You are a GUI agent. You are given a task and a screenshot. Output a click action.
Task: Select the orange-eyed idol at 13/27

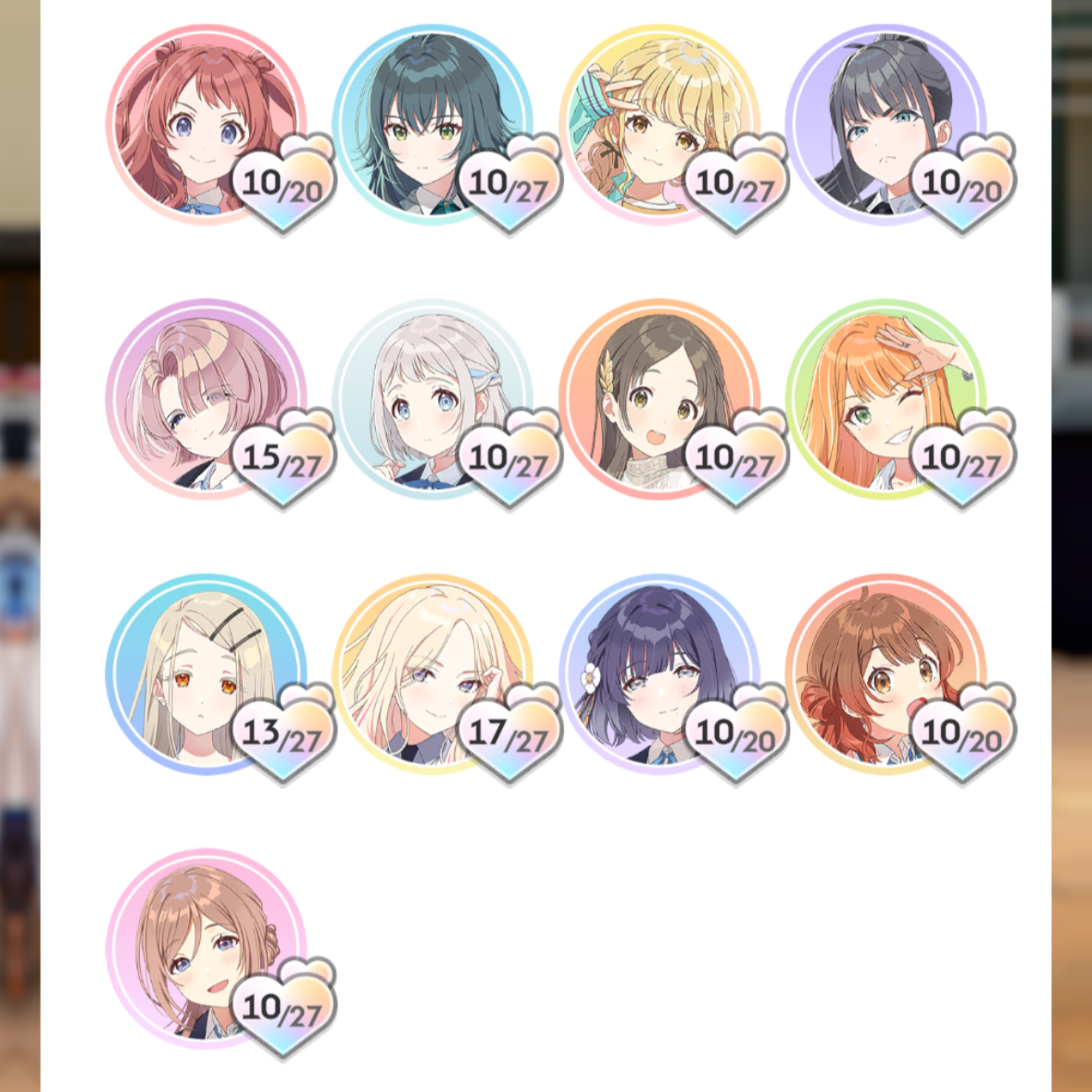pyautogui.click(x=206, y=674)
